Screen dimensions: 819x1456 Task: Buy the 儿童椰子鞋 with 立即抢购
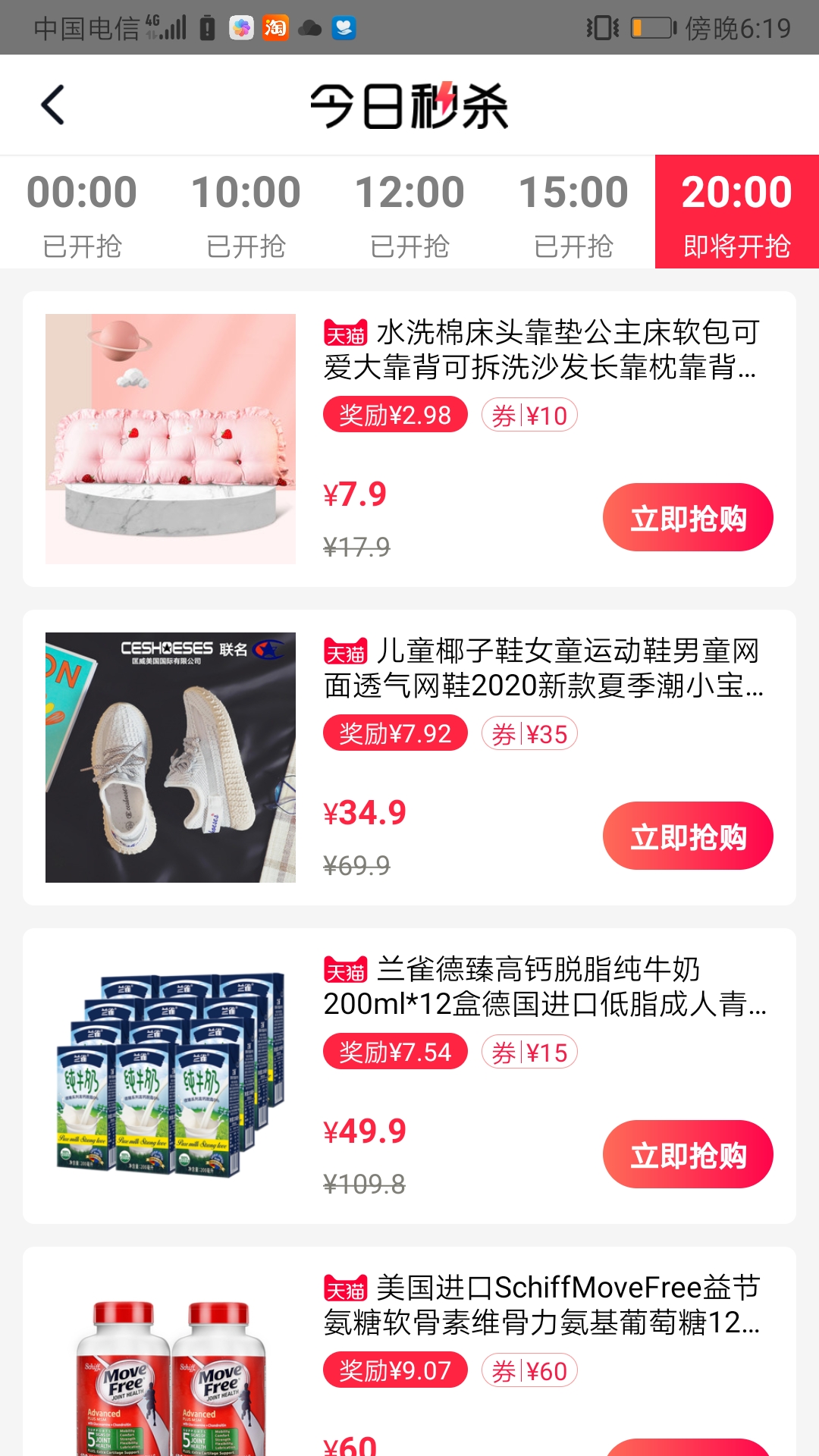pyautogui.click(x=688, y=836)
